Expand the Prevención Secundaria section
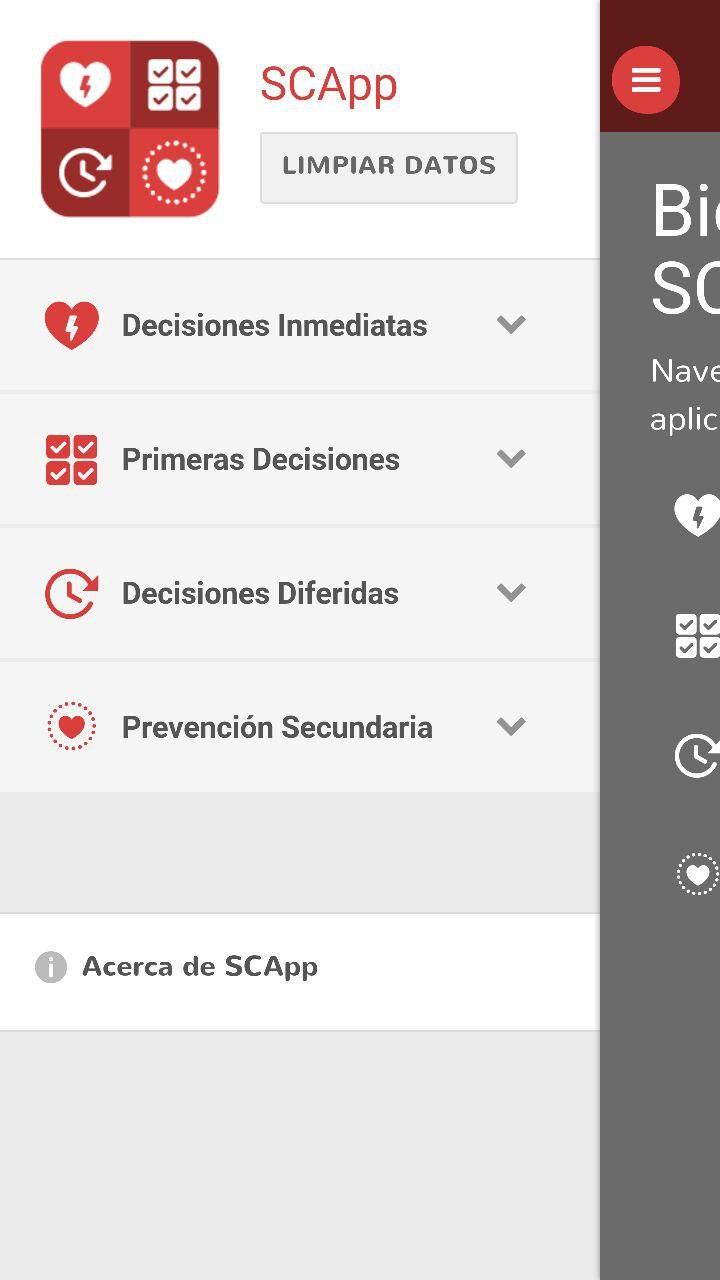Image resolution: width=720 pixels, height=1280 pixels. [x=511, y=727]
